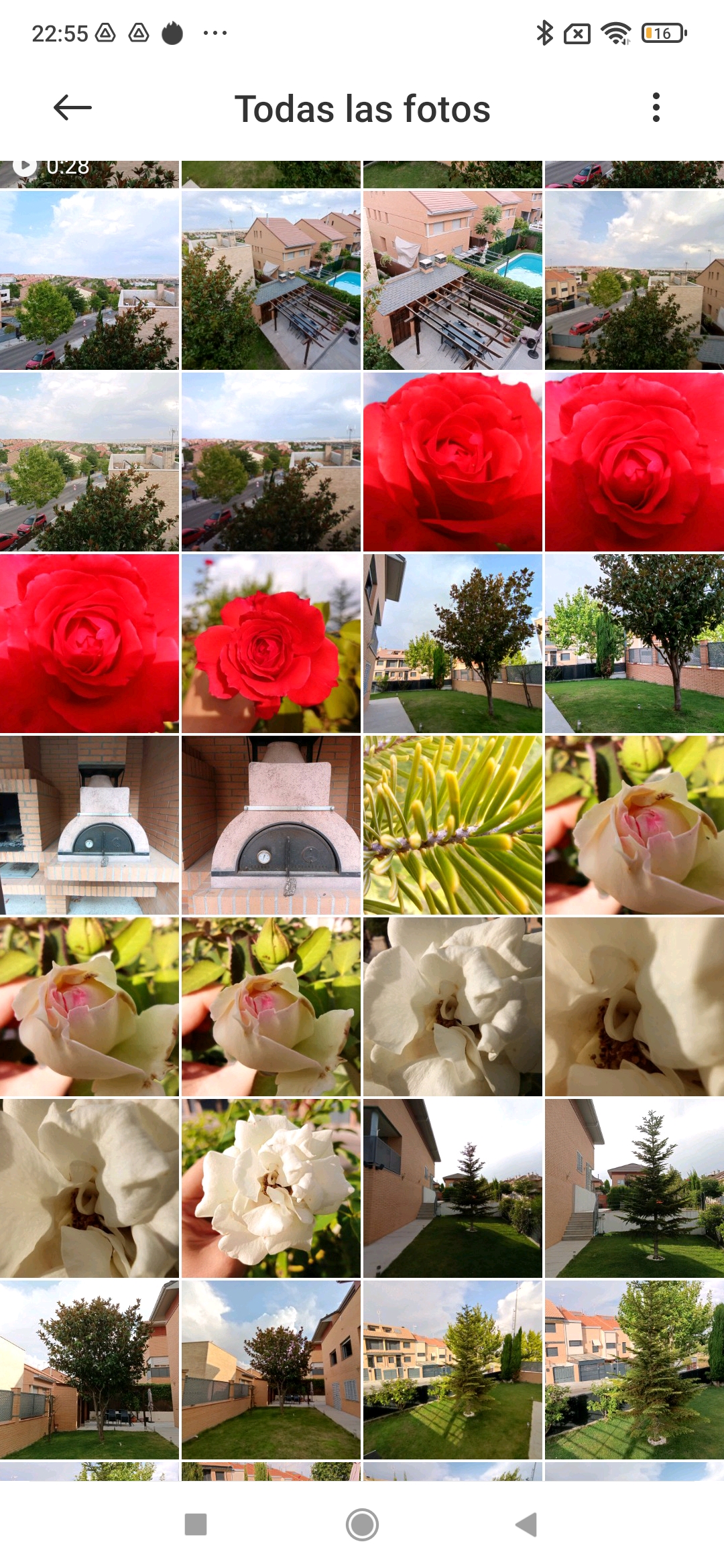Open the white rose held in hand photo
Screen dimensions: 724x1568
tap(271, 1188)
